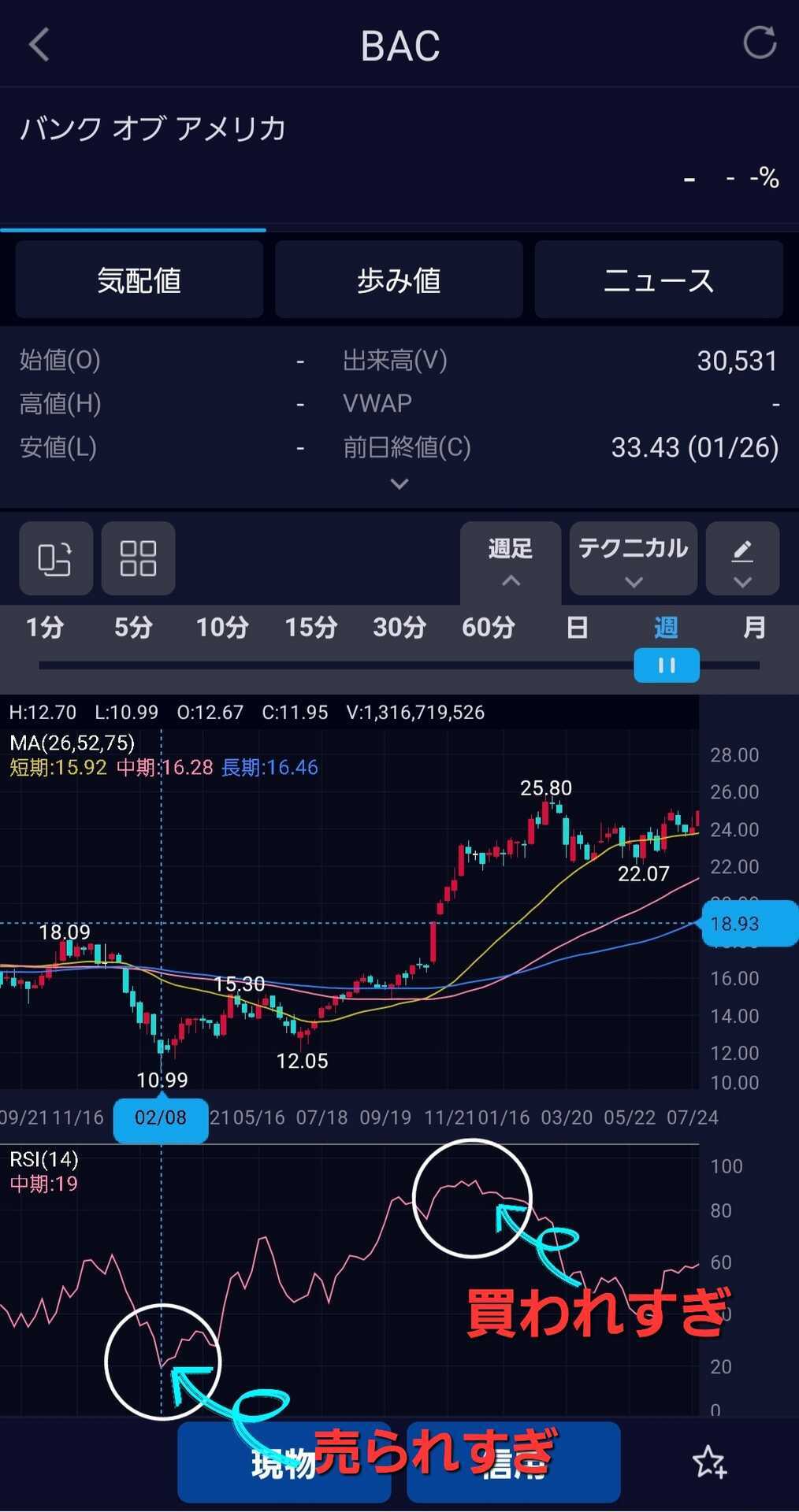Tap the 信用 margin trade button
The height and width of the screenshot is (1512, 799).
tap(513, 1462)
